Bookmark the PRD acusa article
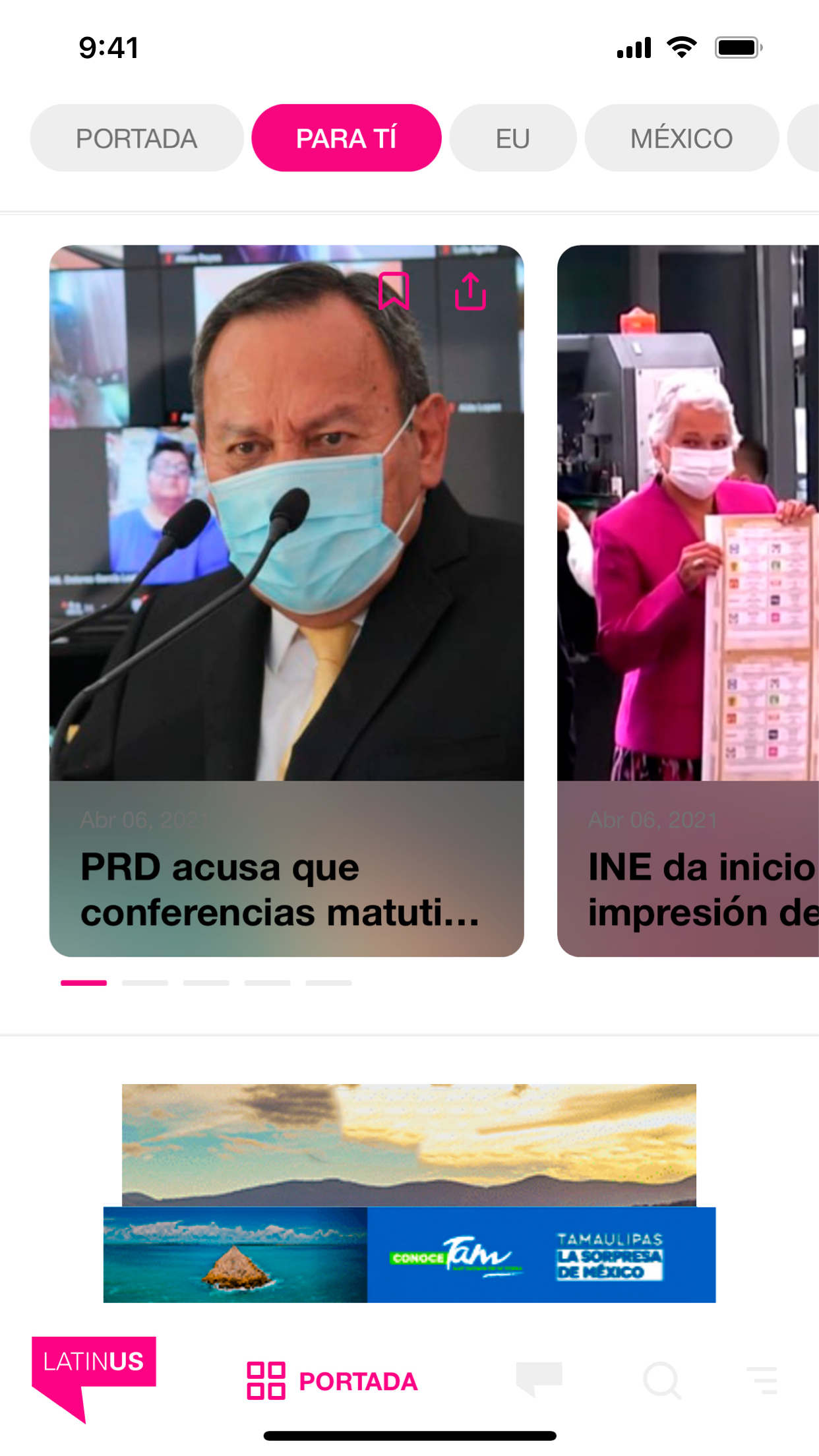Image resolution: width=819 pixels, height=1456 pixels. 394,291
